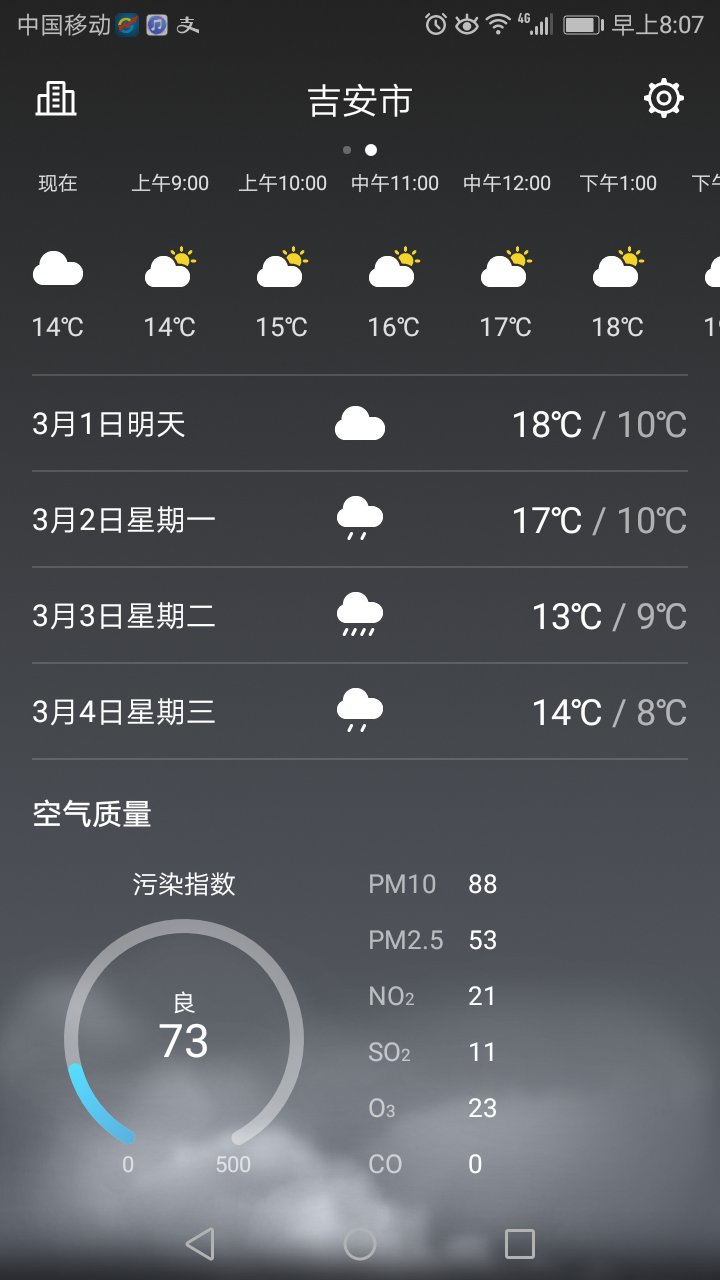The height and width of the screenshot is (1280, 720).
Task: Open forecast for 3月3日星期二
Action: click(x=360, y=616)
